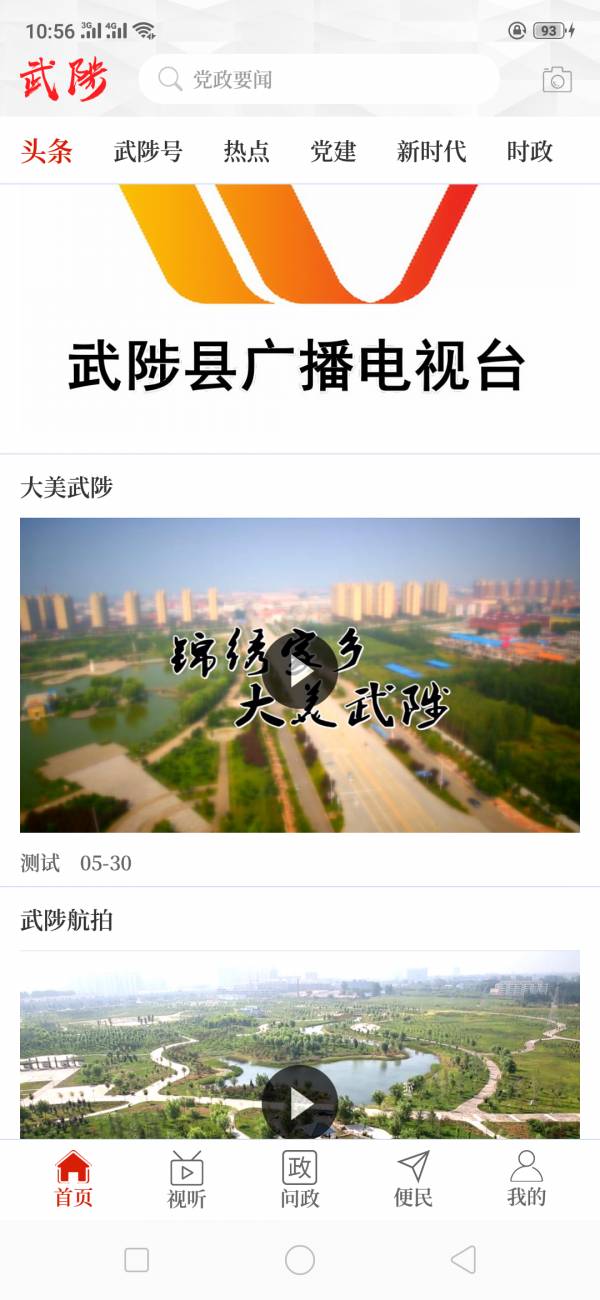Open 问政 in the bottom navigation
This screenshot has width=600, height=1300.
(x=300, y=1180)
